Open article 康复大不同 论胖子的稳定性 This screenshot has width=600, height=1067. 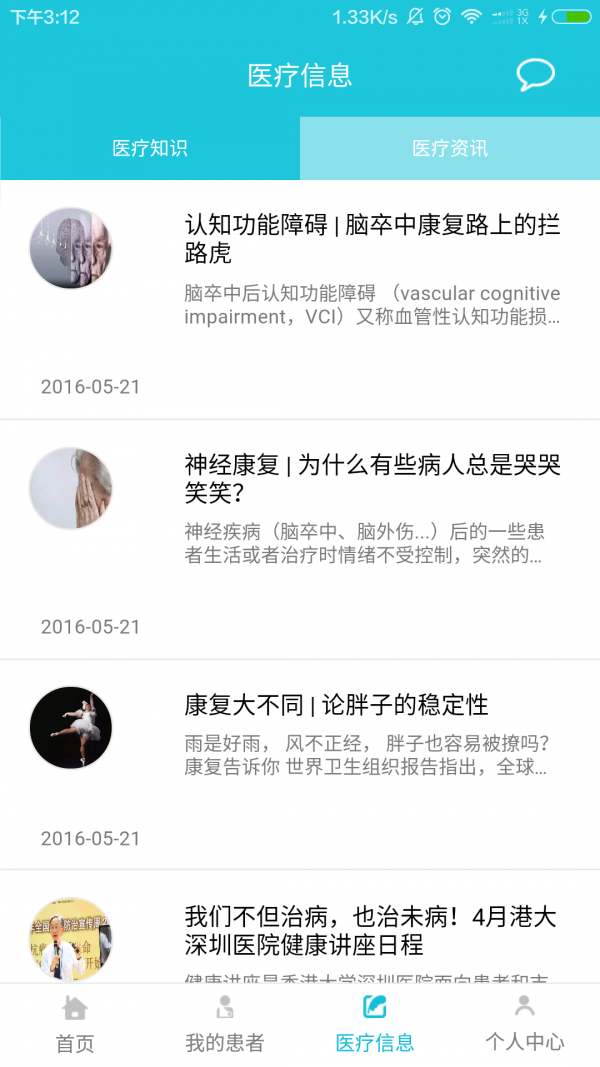pyautogui.click(x=336, y=705)
